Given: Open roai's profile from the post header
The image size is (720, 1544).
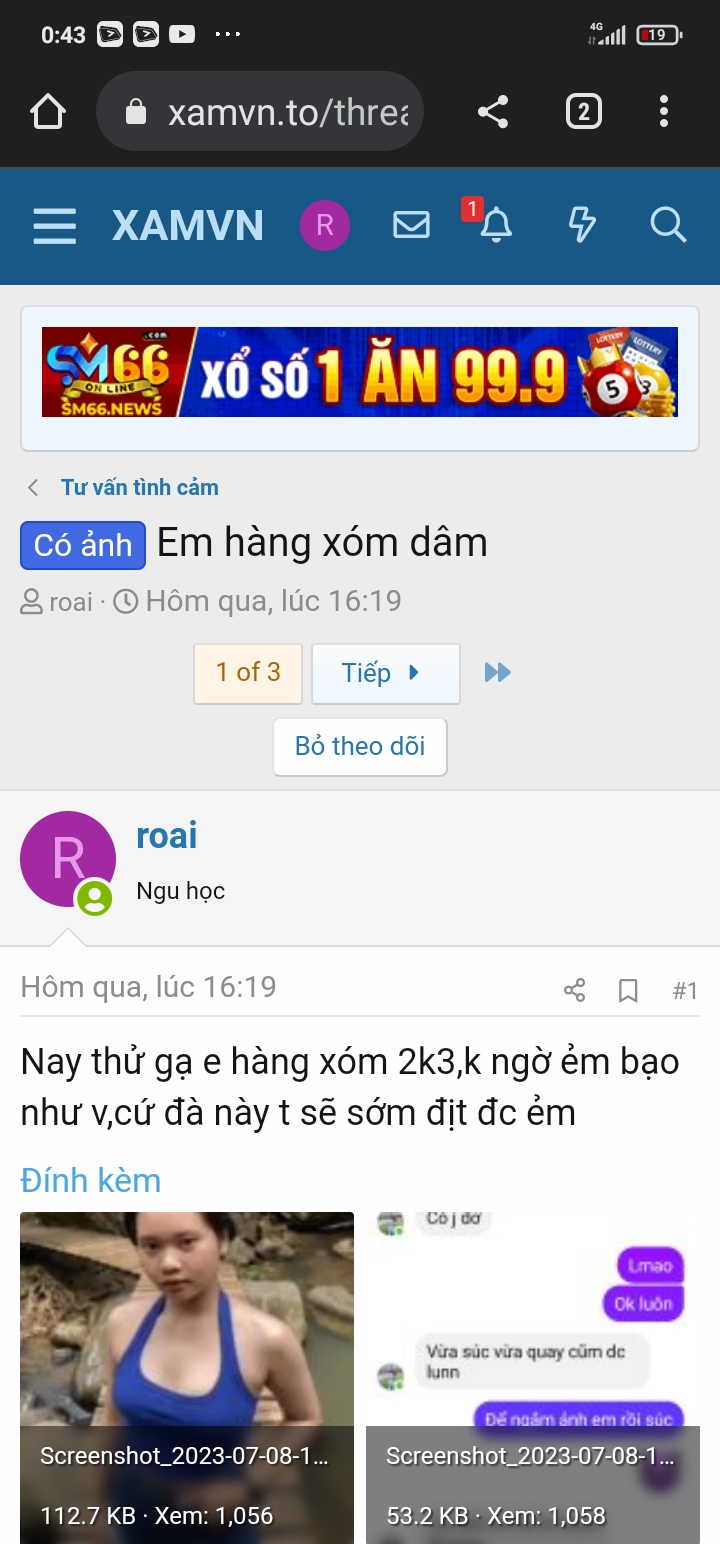Looking at the screenshot, I should (x=167, y=836).
